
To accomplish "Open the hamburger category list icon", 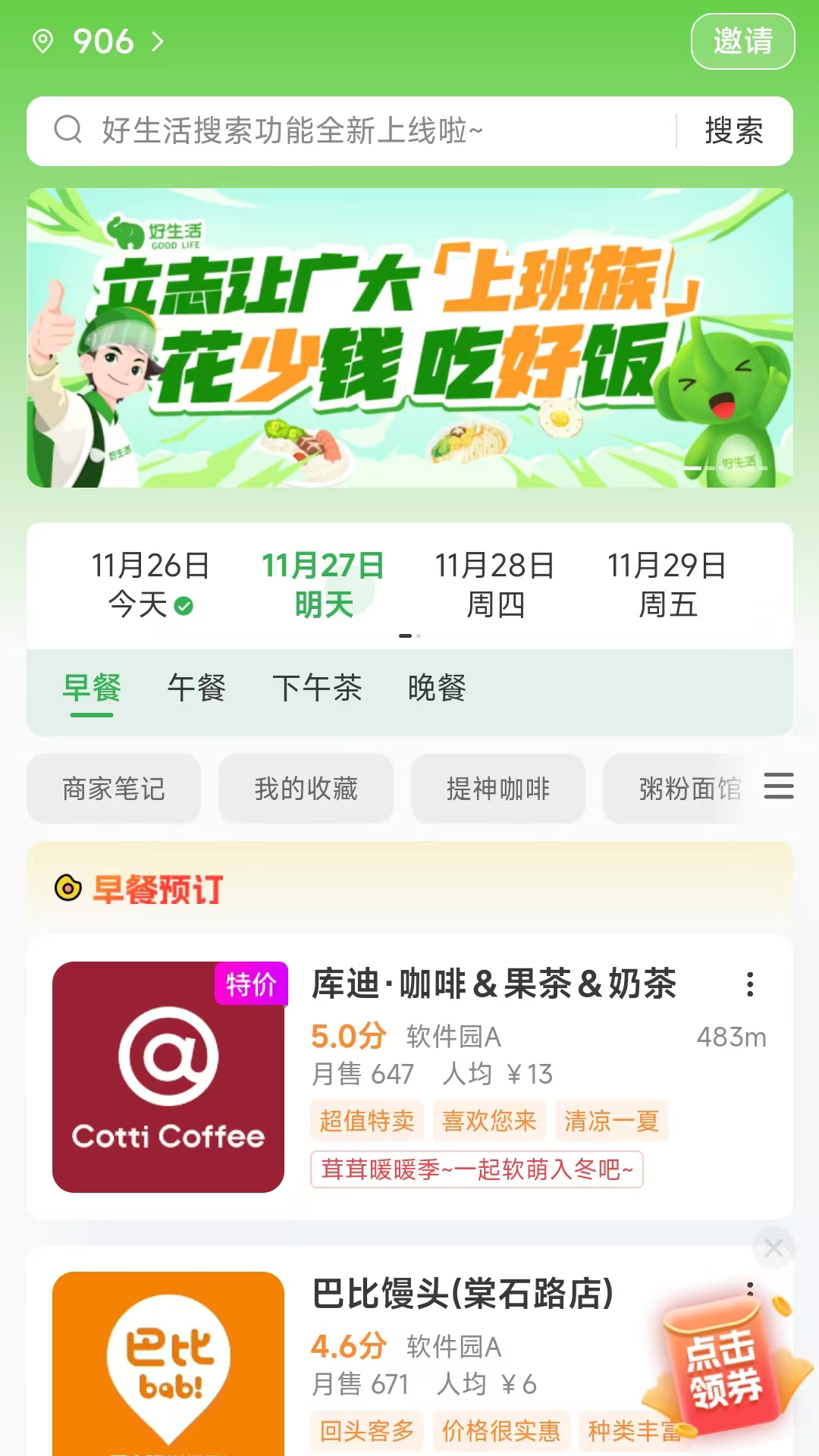I will (780, 789).
